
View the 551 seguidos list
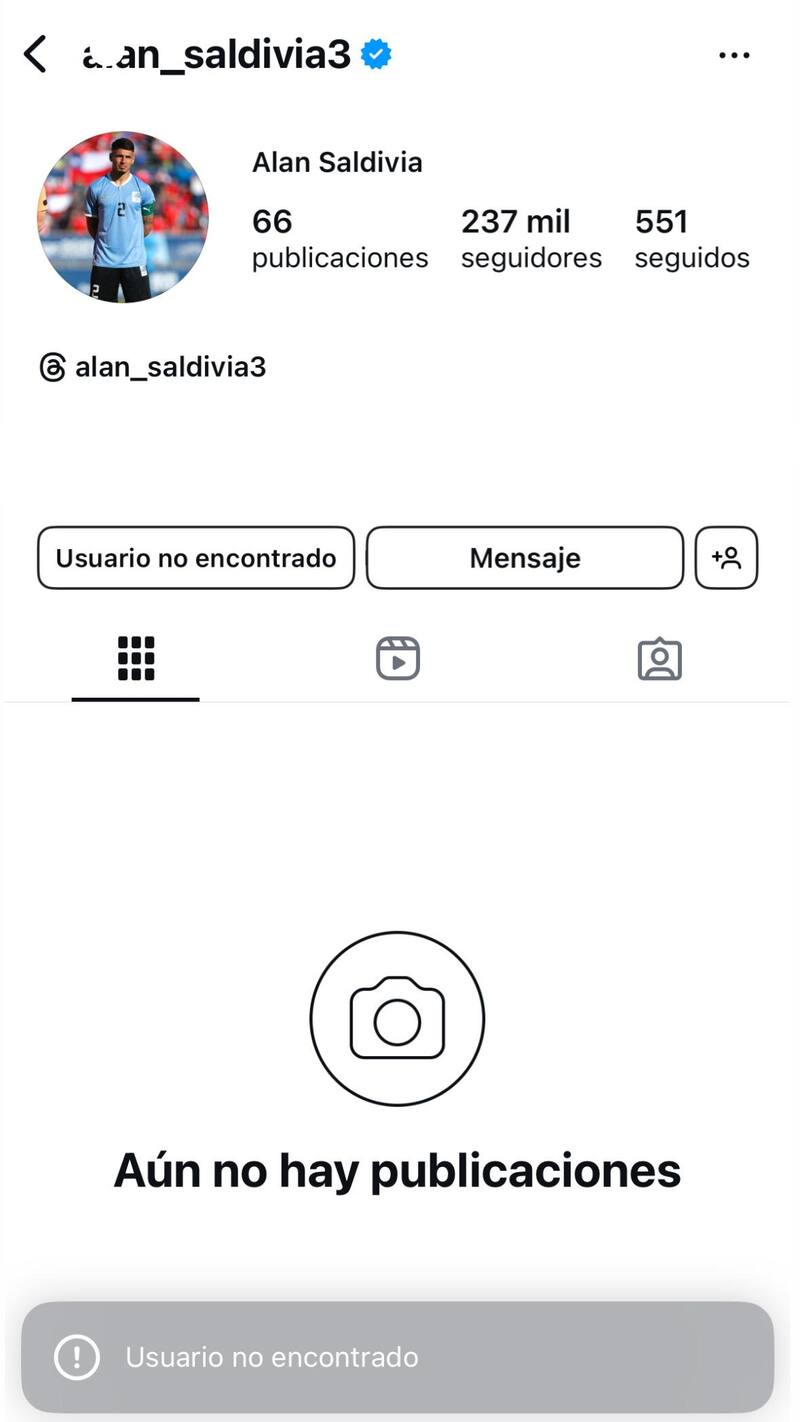pos(692,238)
